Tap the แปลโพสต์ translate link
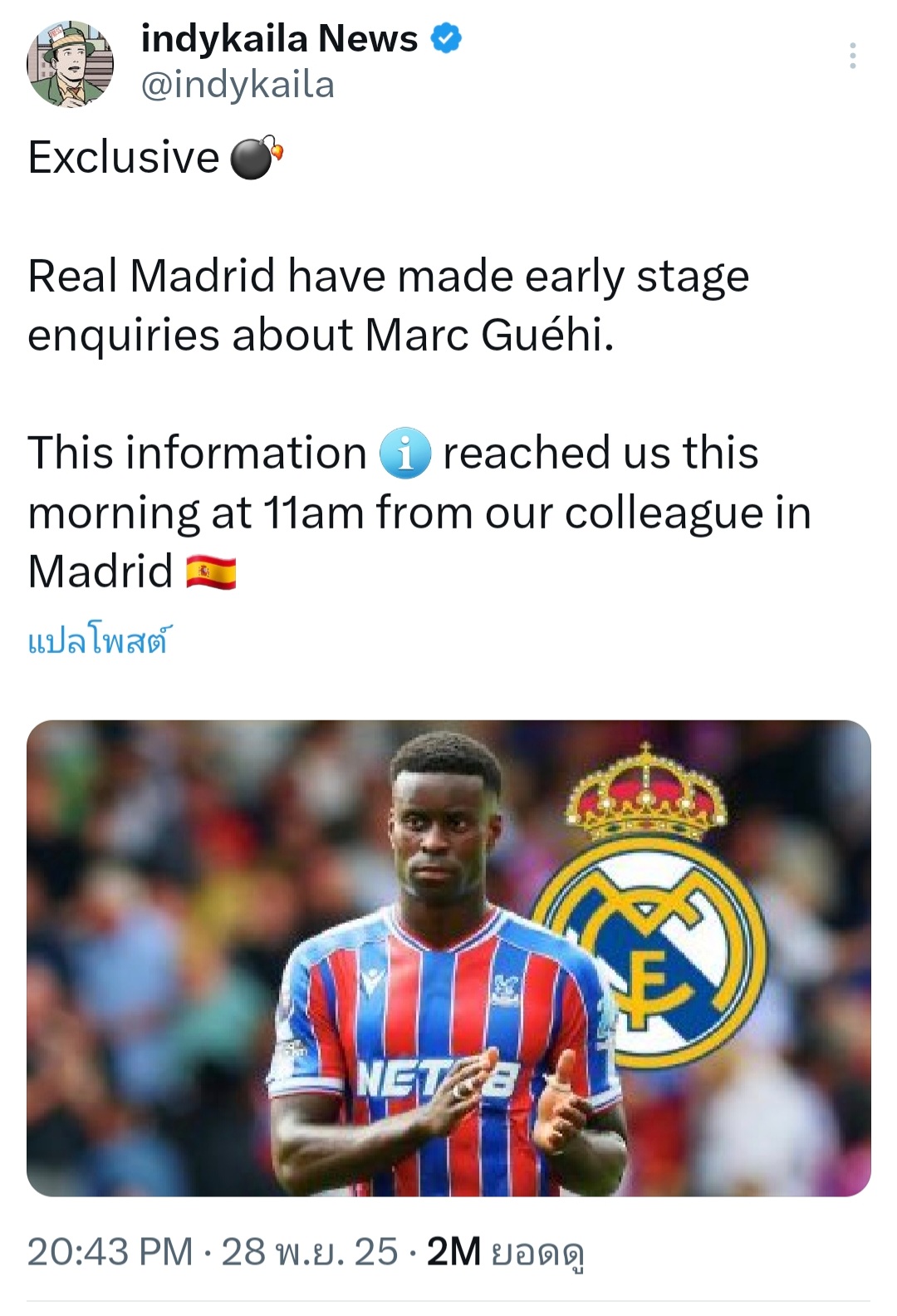The width and height of the screenshot is (897, 1316). (99, 641)
